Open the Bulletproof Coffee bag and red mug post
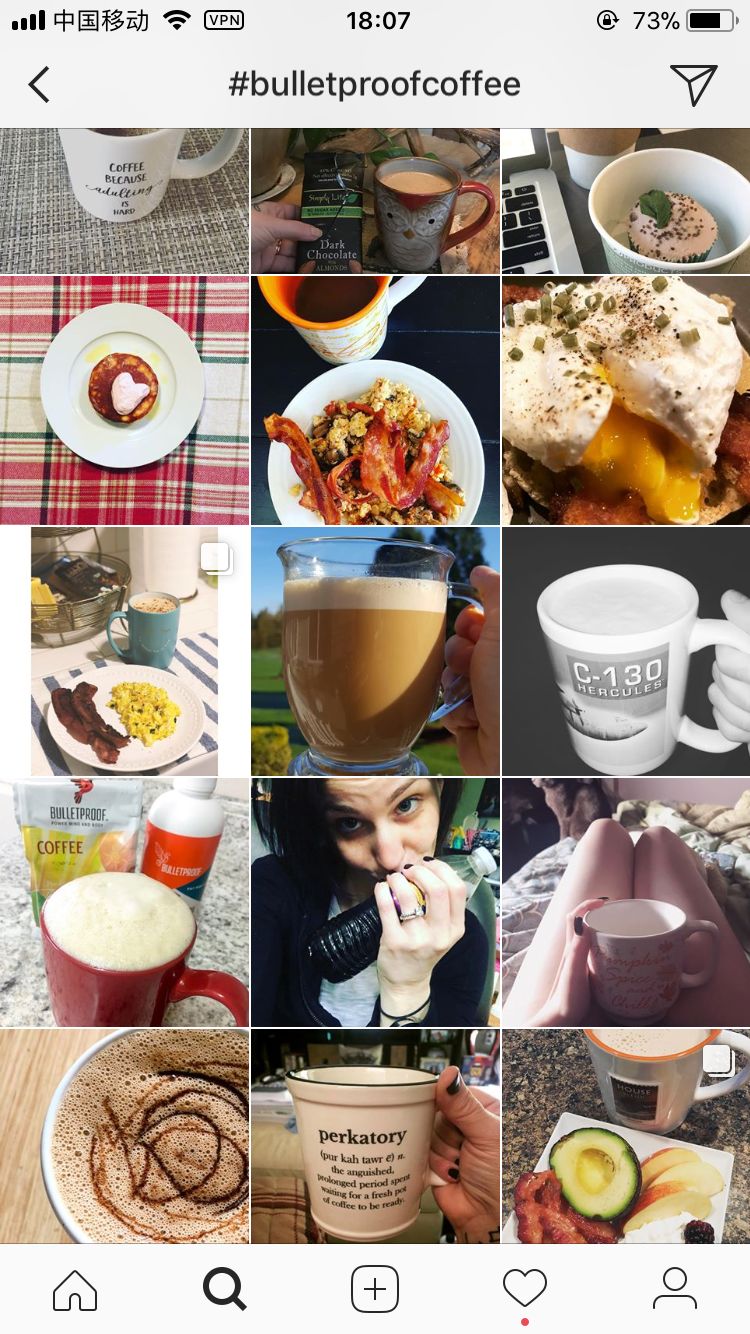This screenshot has height=1334, width=750. pyautogui.click(x=124, y=902)
